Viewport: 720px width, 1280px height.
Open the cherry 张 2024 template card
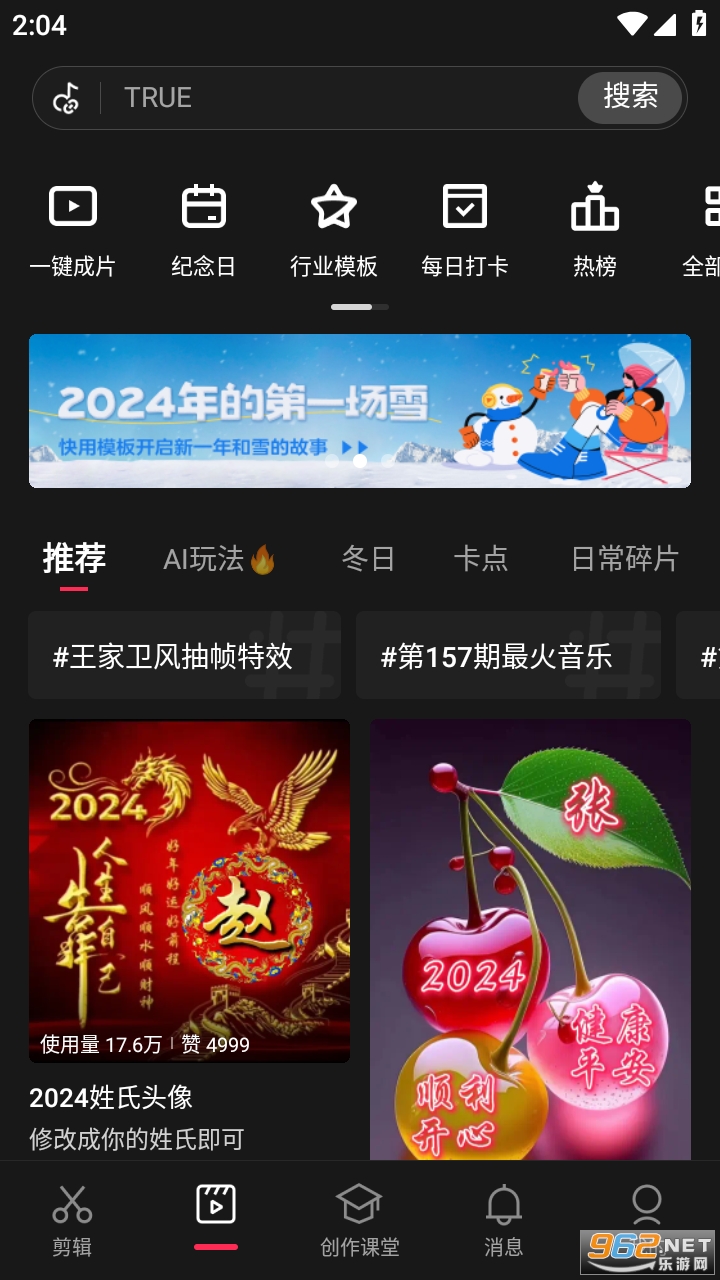click(x=530, y=939)
